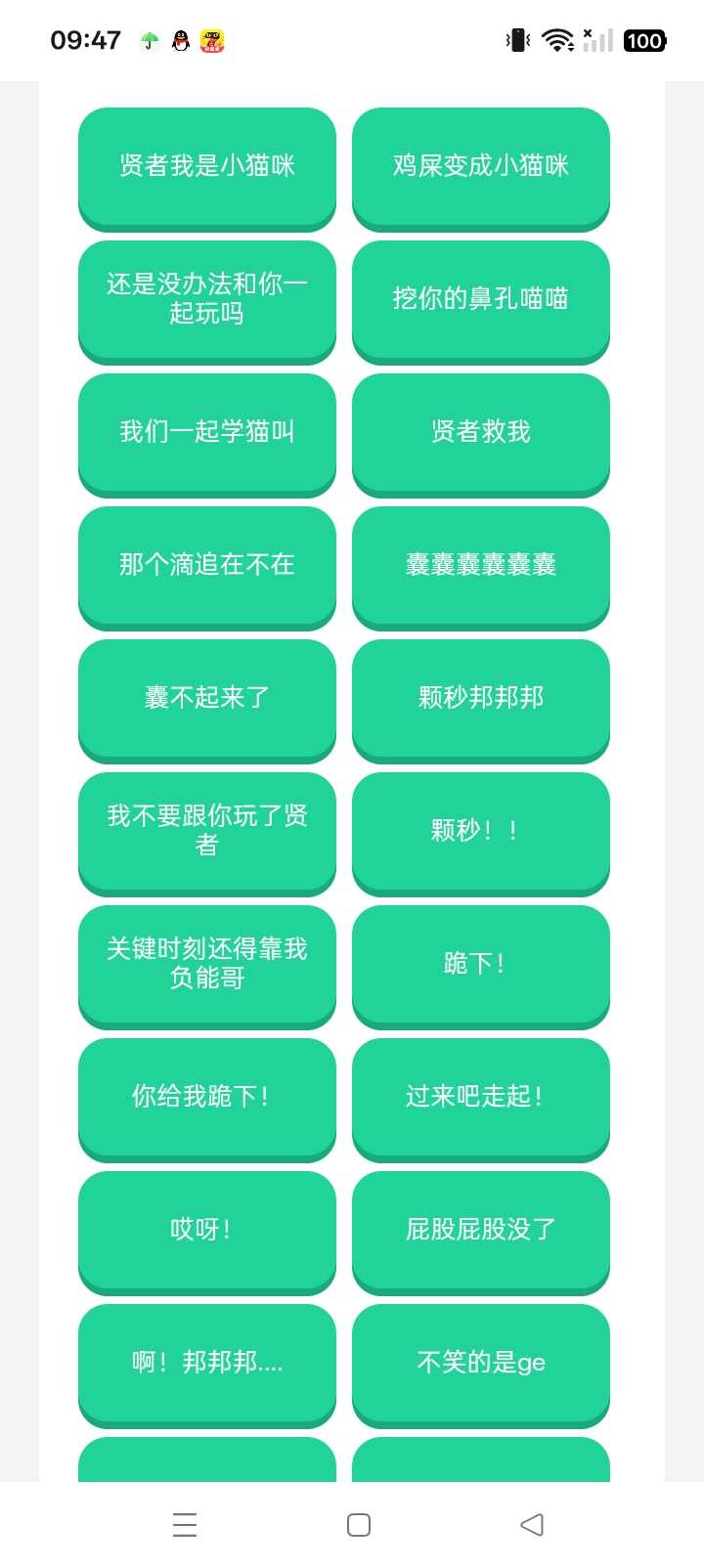The height and width of the screenshot is (1568, 704).
Task: Tap the 哎呀！ button
Action: (206, 1230)
